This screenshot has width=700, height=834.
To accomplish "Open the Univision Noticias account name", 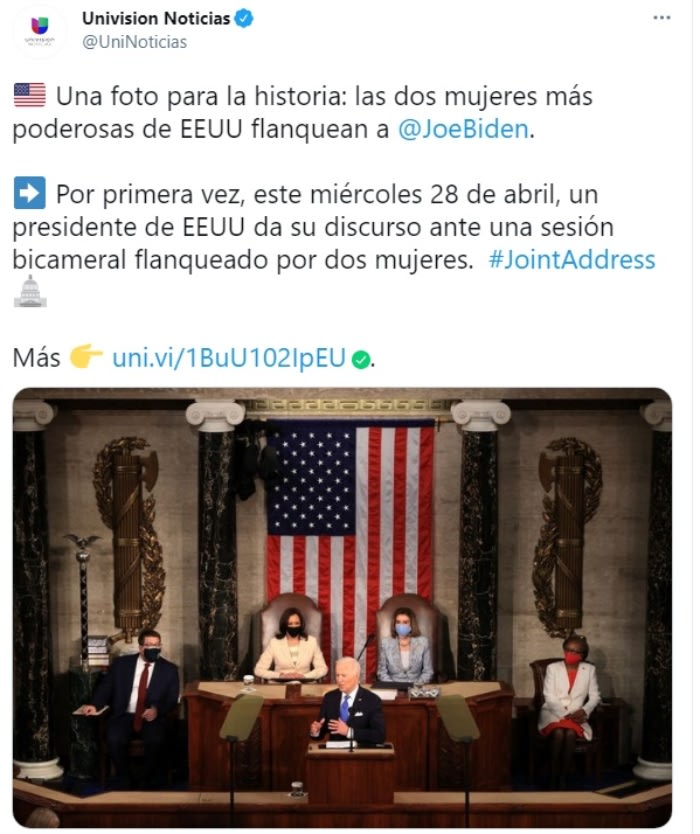I will tap(155, 18).
